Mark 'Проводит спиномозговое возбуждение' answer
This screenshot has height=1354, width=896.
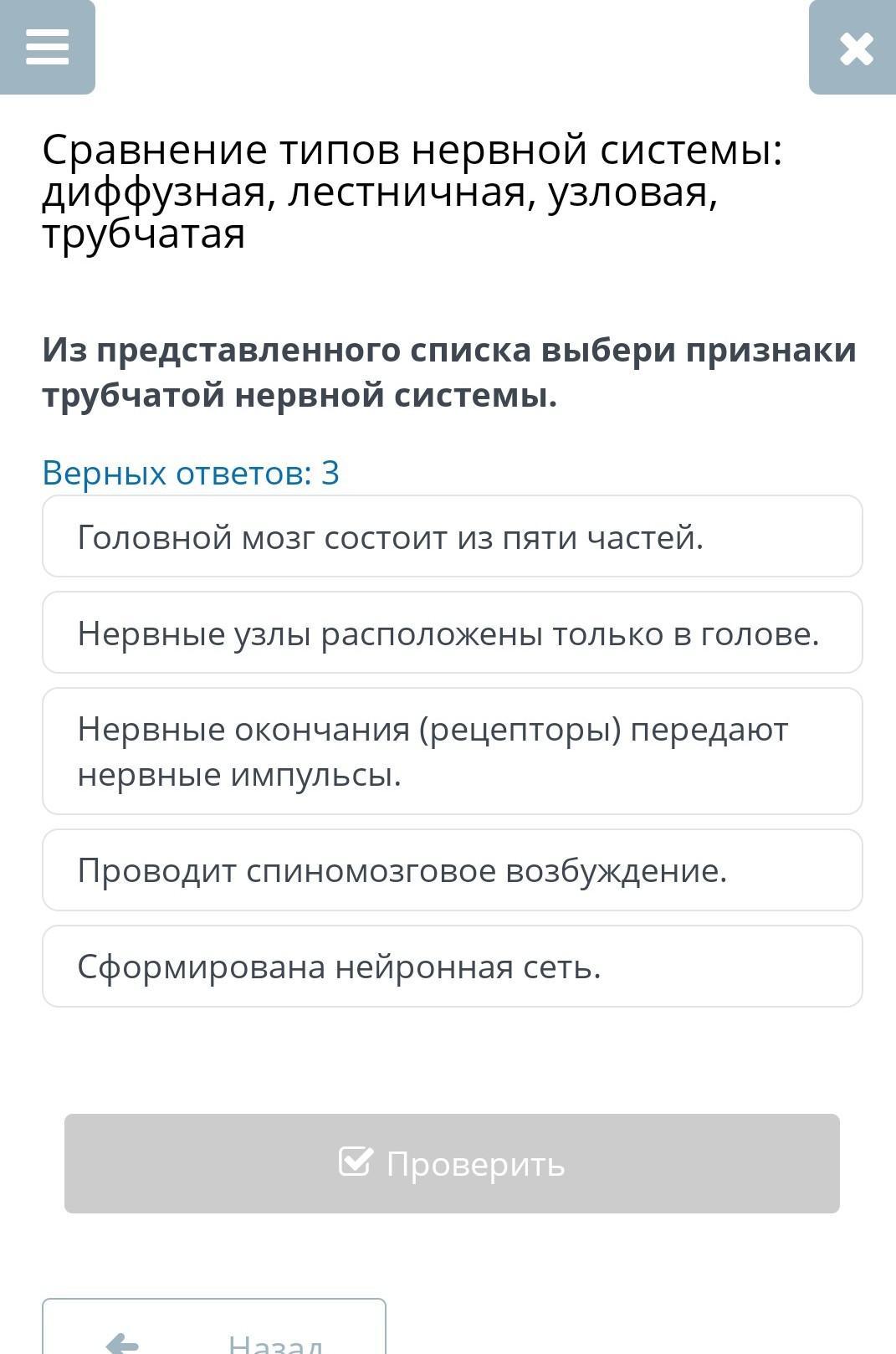pyautogui.click(x=452, y=870)
